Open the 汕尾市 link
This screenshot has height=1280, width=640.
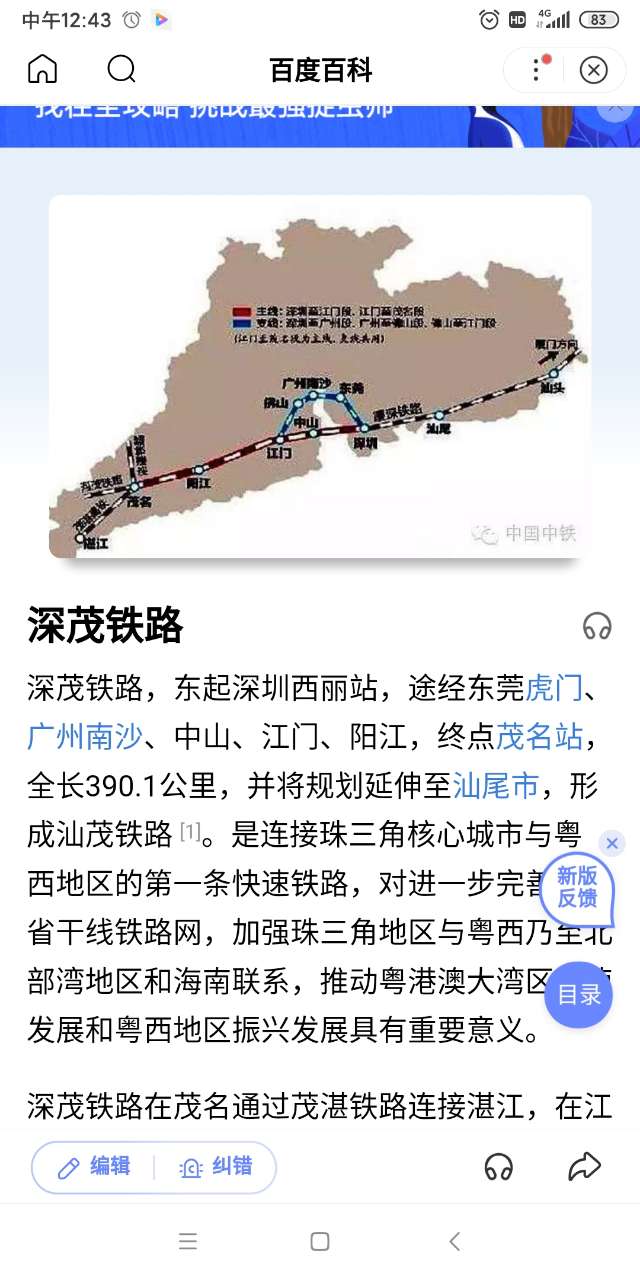[x=496, y=786]
